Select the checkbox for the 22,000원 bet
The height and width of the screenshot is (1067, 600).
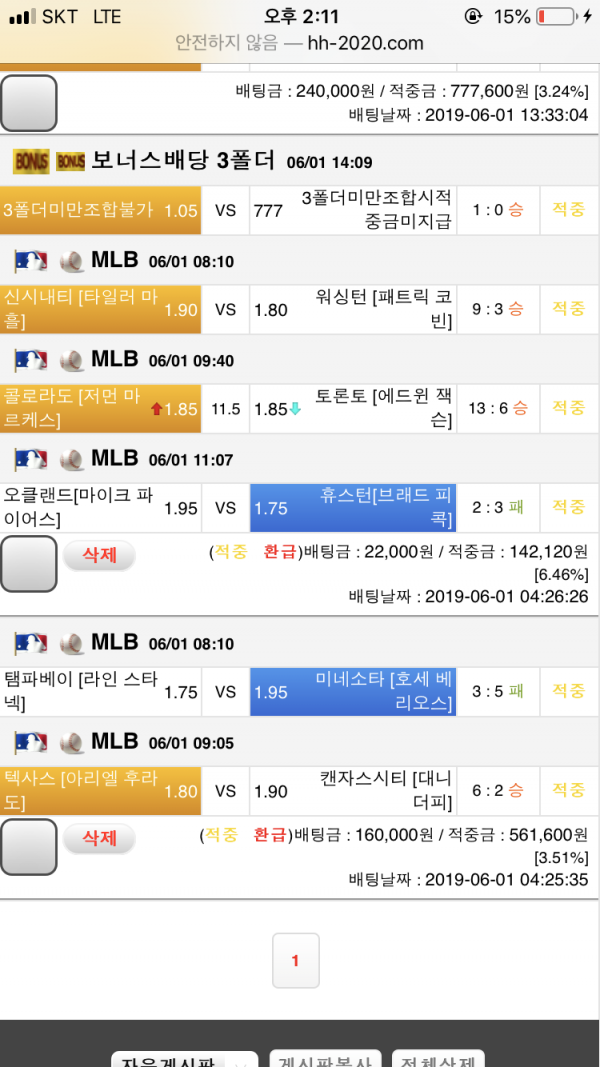pos(29,563)
